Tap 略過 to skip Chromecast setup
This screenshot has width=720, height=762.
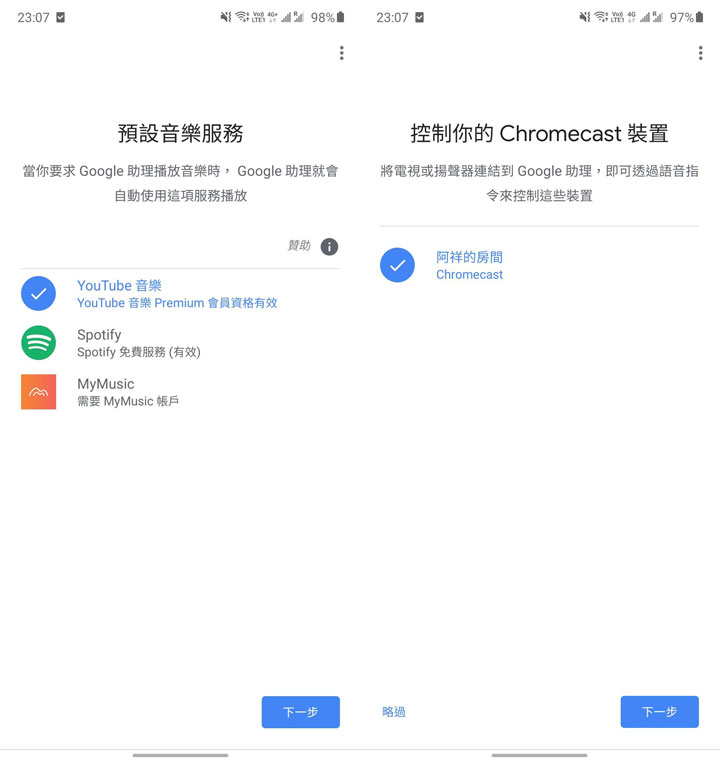pos(393,712)
